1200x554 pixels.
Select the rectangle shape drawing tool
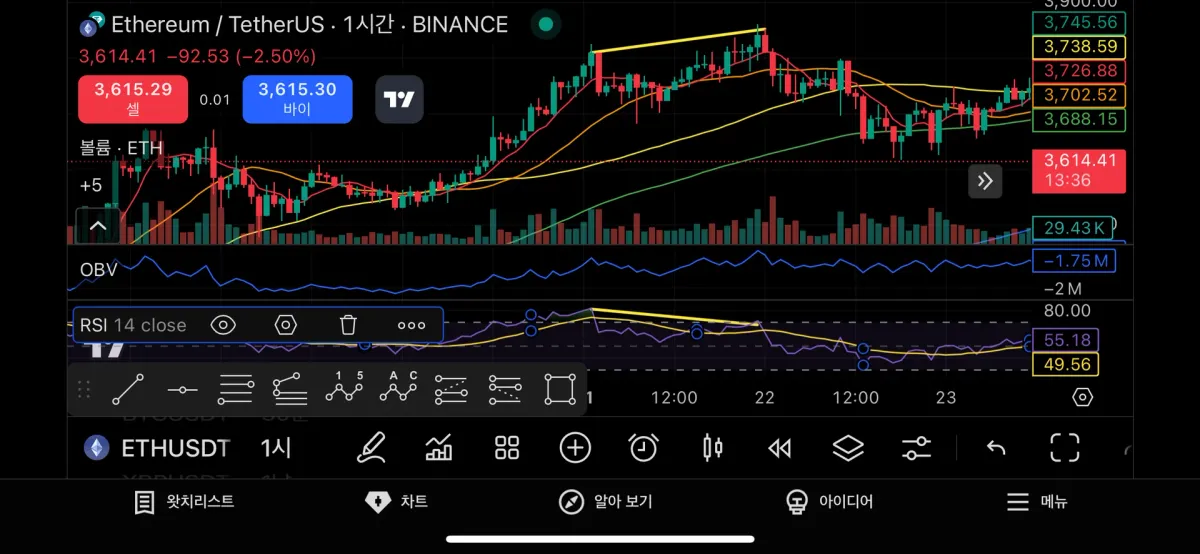561,389
